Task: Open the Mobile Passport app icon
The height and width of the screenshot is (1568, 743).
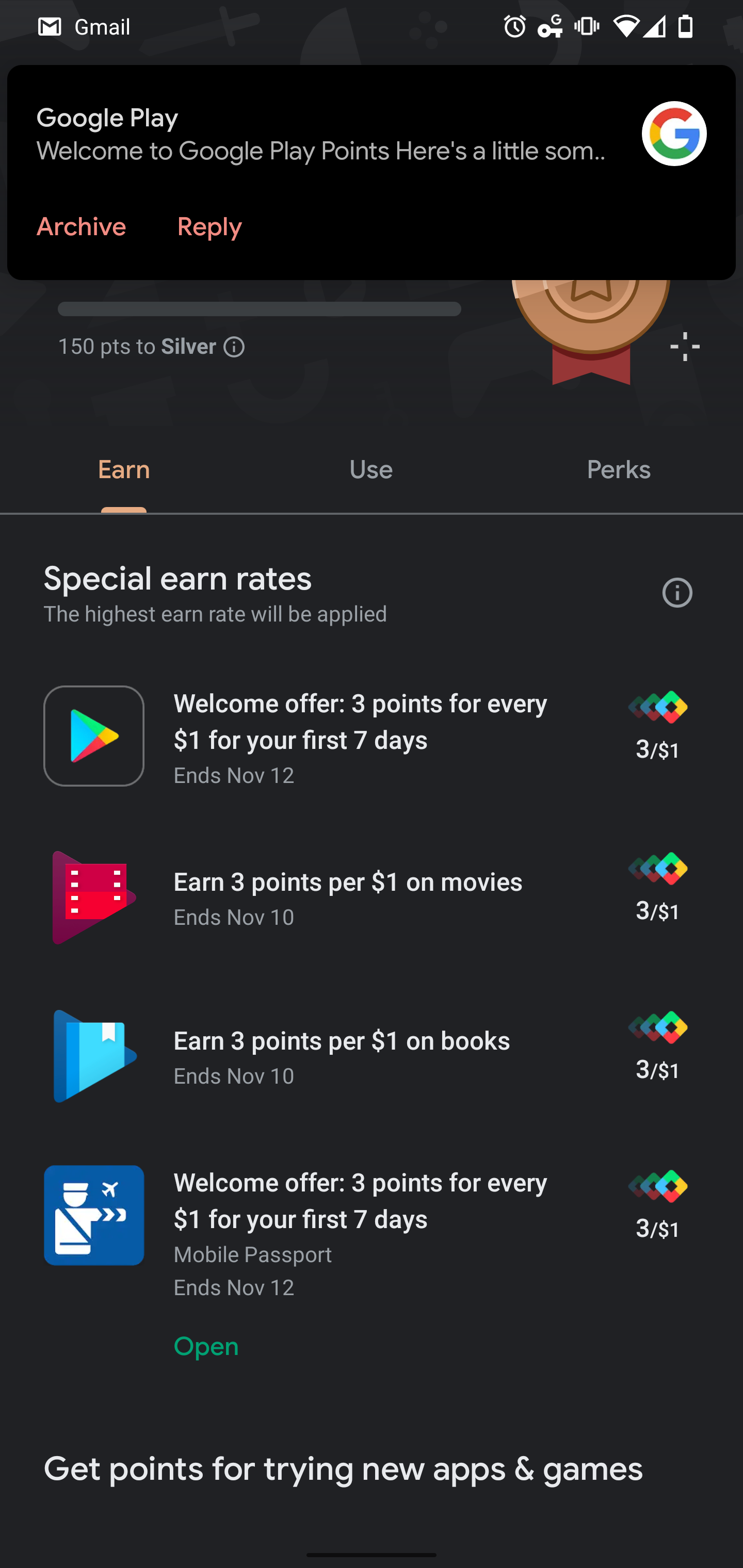Action: [x=94, y=1216]
